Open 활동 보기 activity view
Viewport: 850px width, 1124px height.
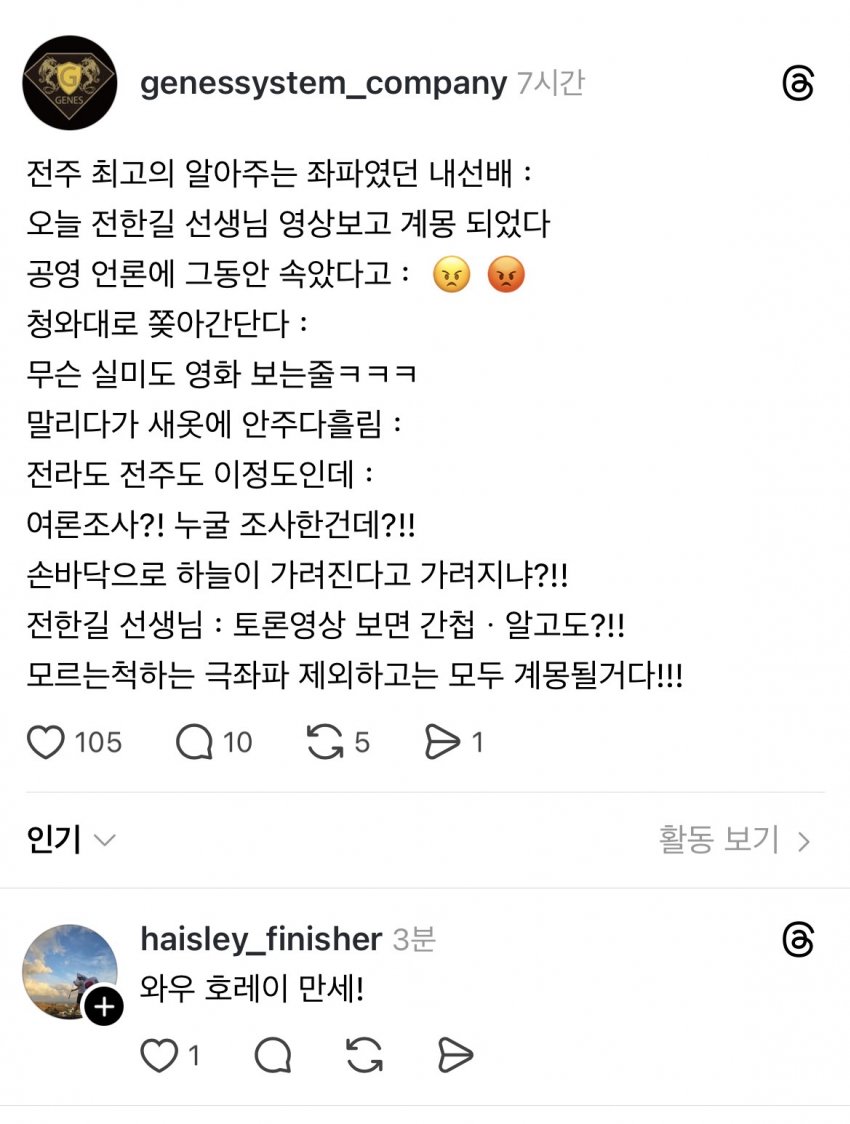[x=733, y=840]
